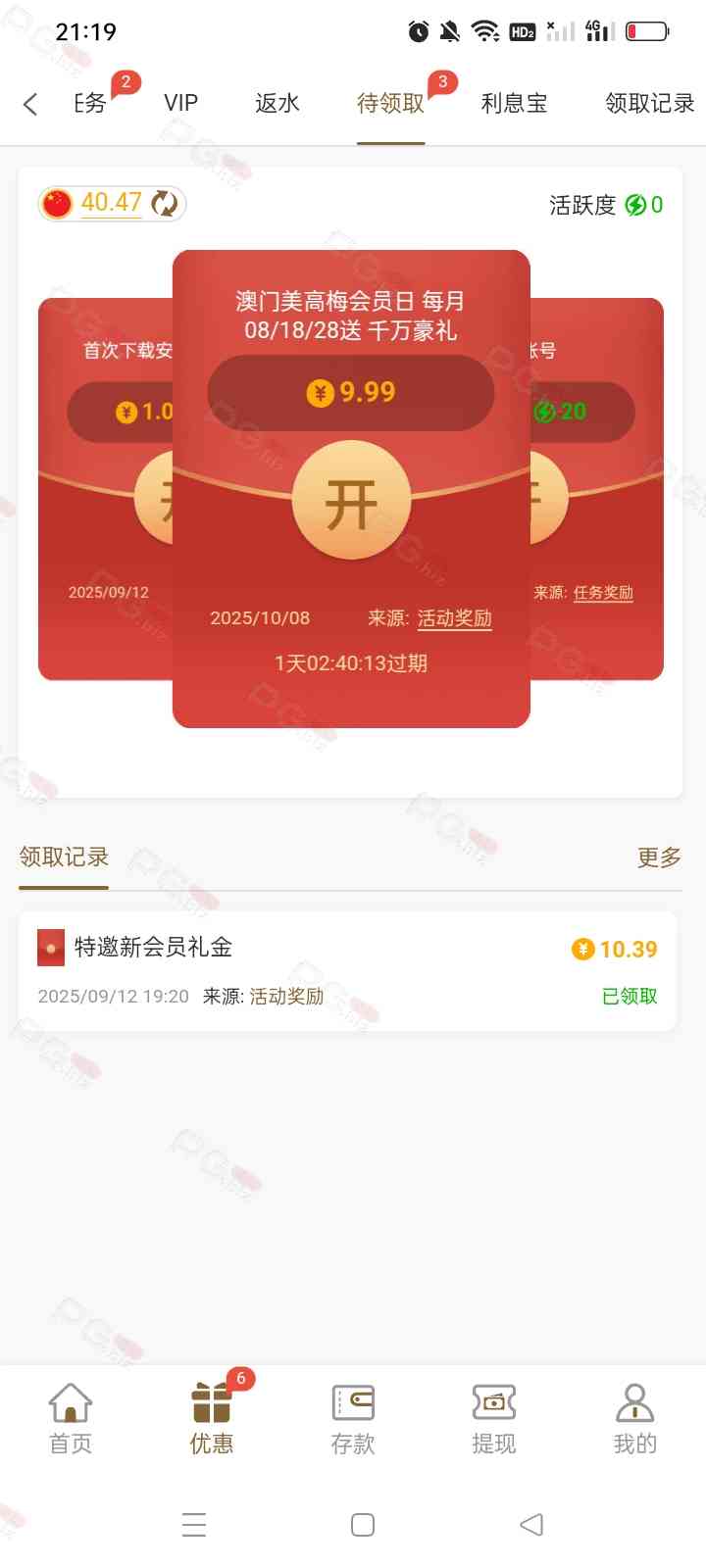Go to the 首页 tab
The width and height of the screenshot is (706, 1568).
[x=71, y=1417]
